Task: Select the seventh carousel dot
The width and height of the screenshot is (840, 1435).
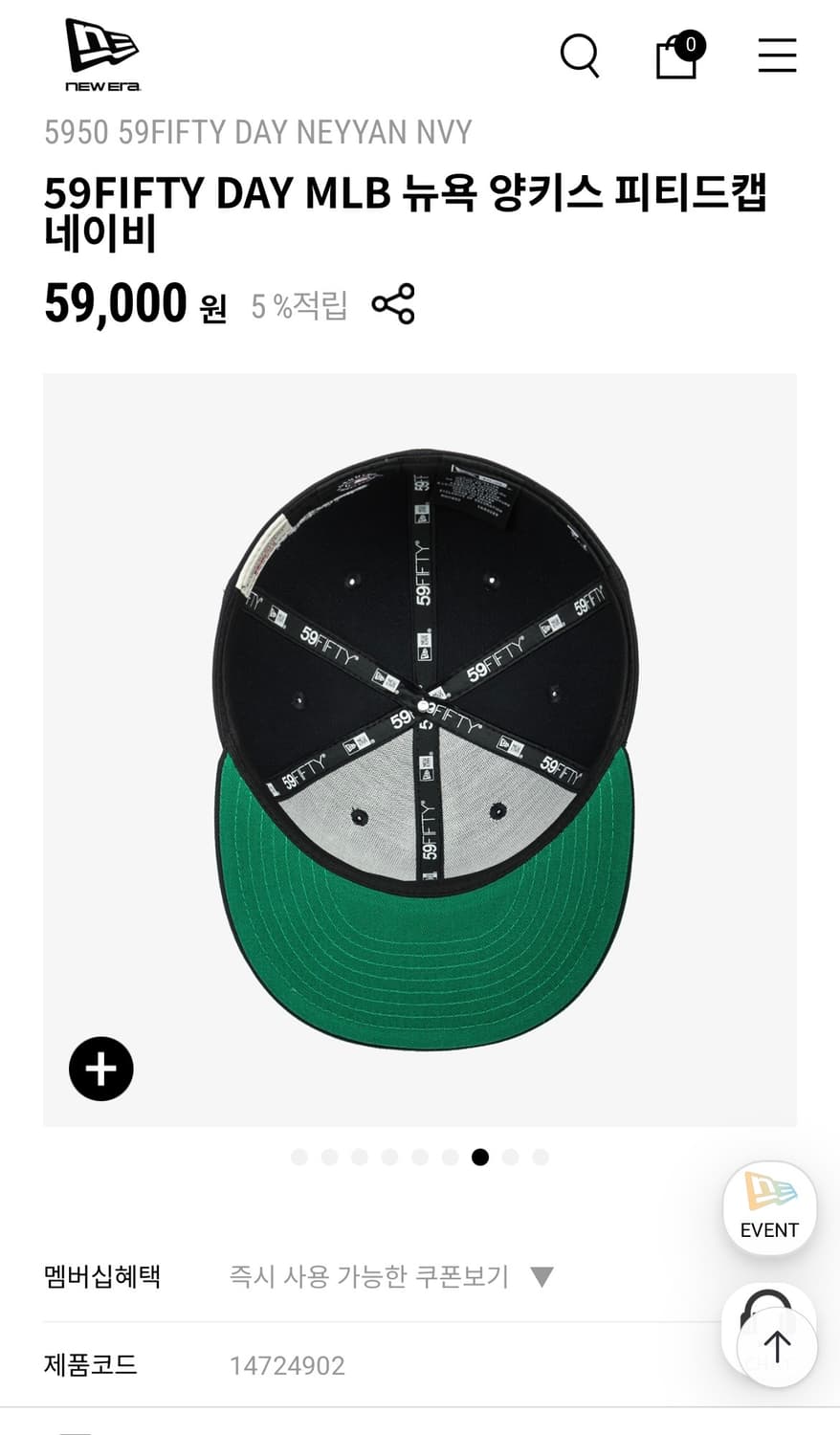Action: [x=480, y=1158]
